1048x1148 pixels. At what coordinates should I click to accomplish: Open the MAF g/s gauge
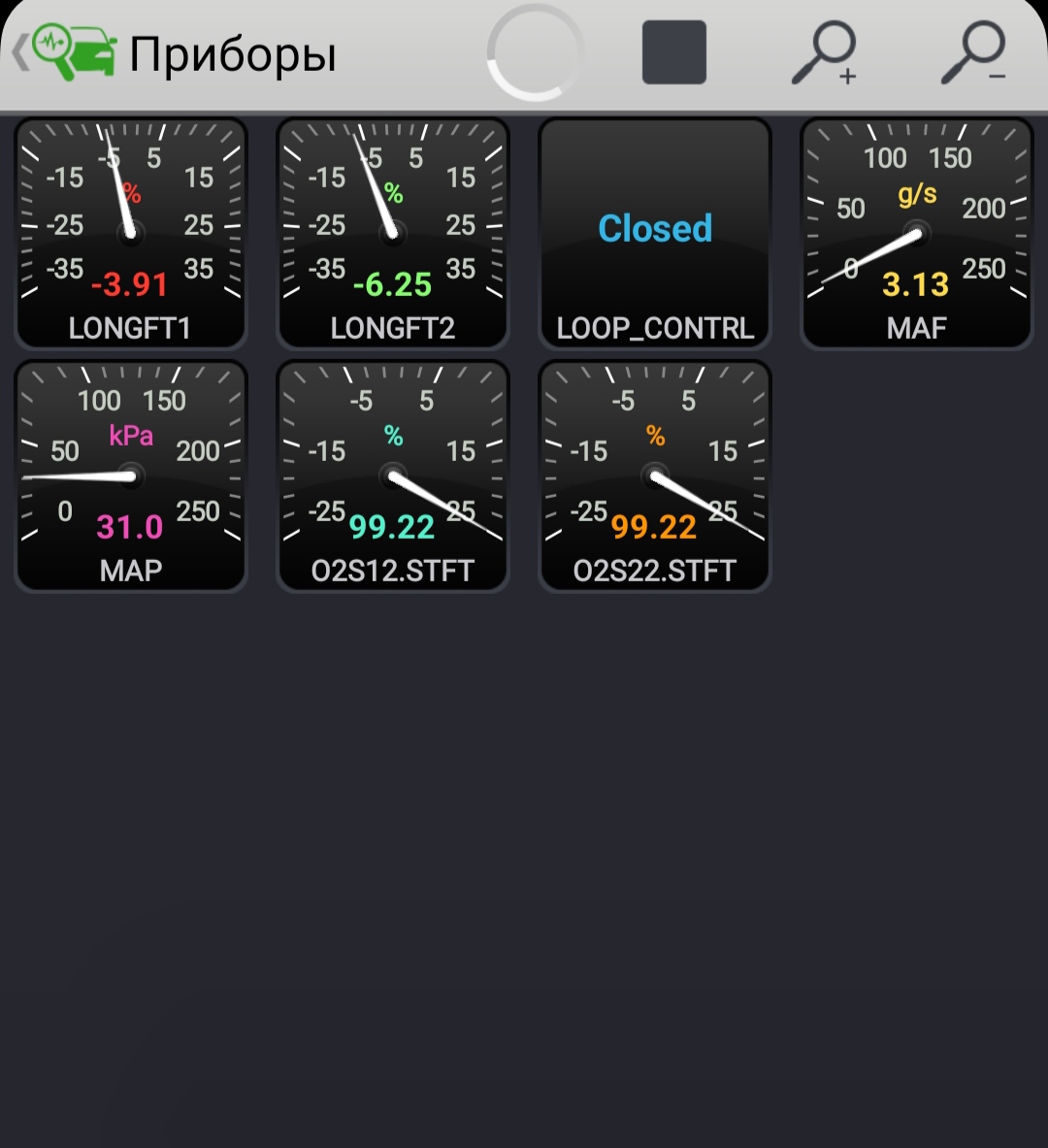(x=917, y=233)
